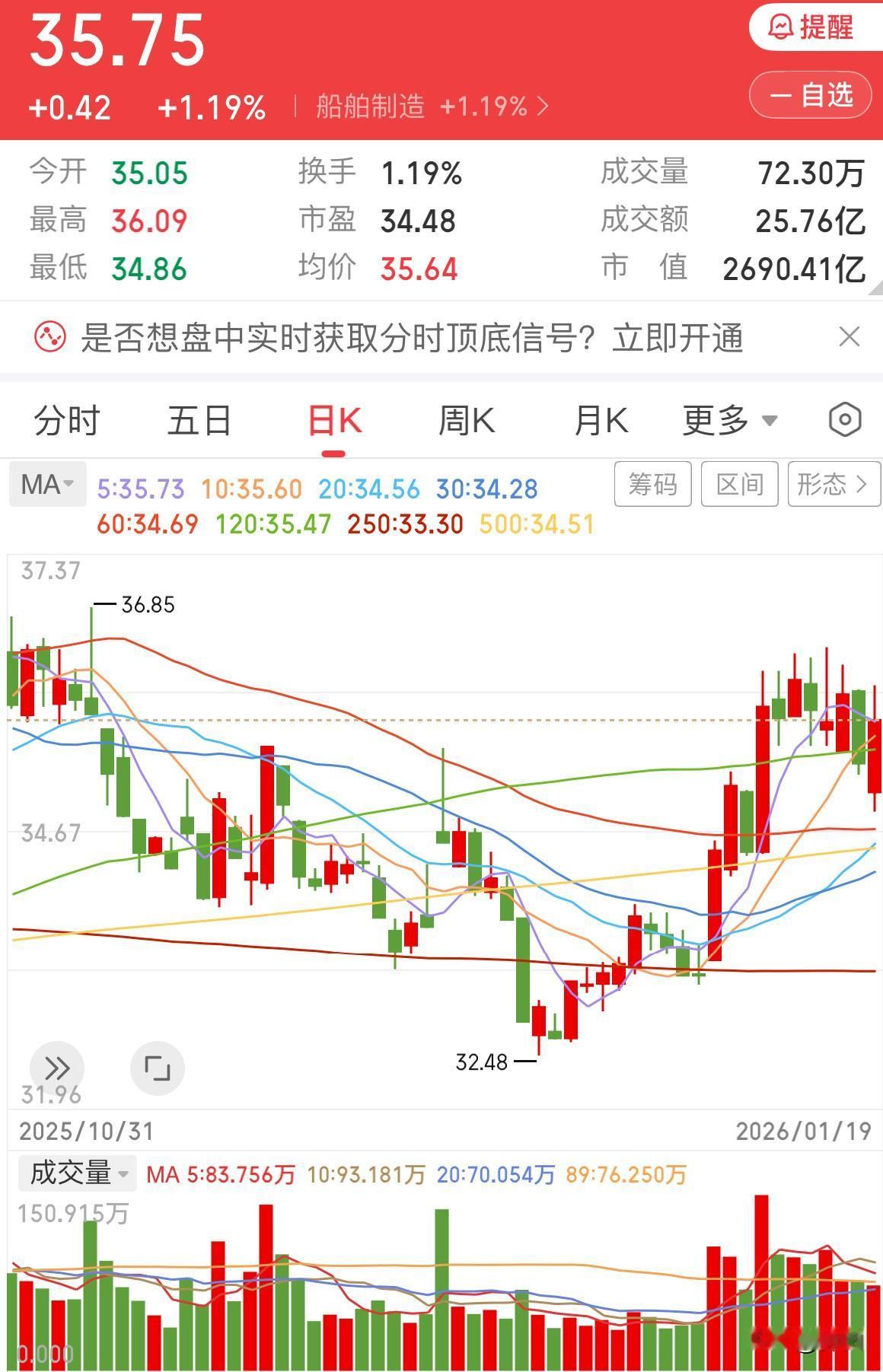Open the 筹码 chip distribution tool

point(652,484)
